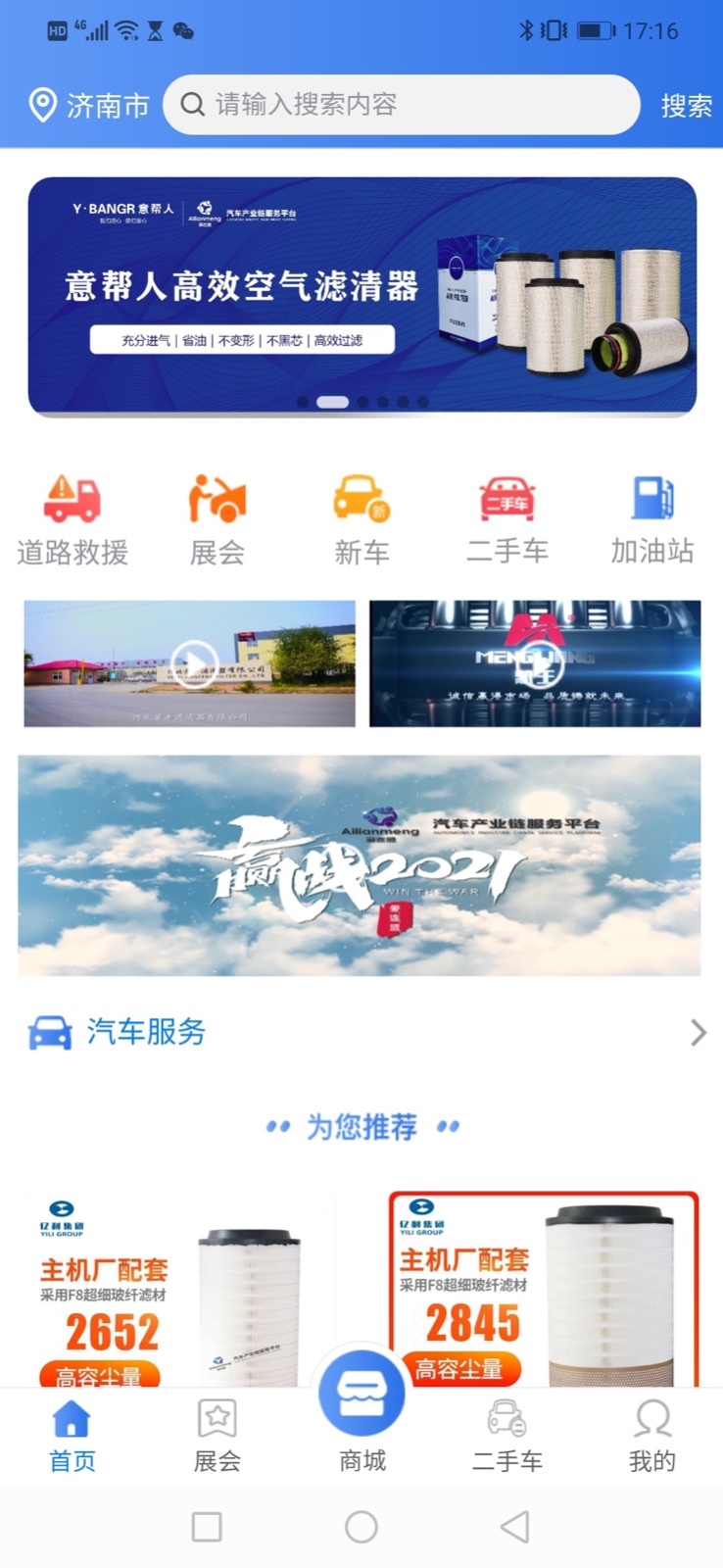Open the 济南市 city selector
The image size is (723, 1568).
click(88, 105)
